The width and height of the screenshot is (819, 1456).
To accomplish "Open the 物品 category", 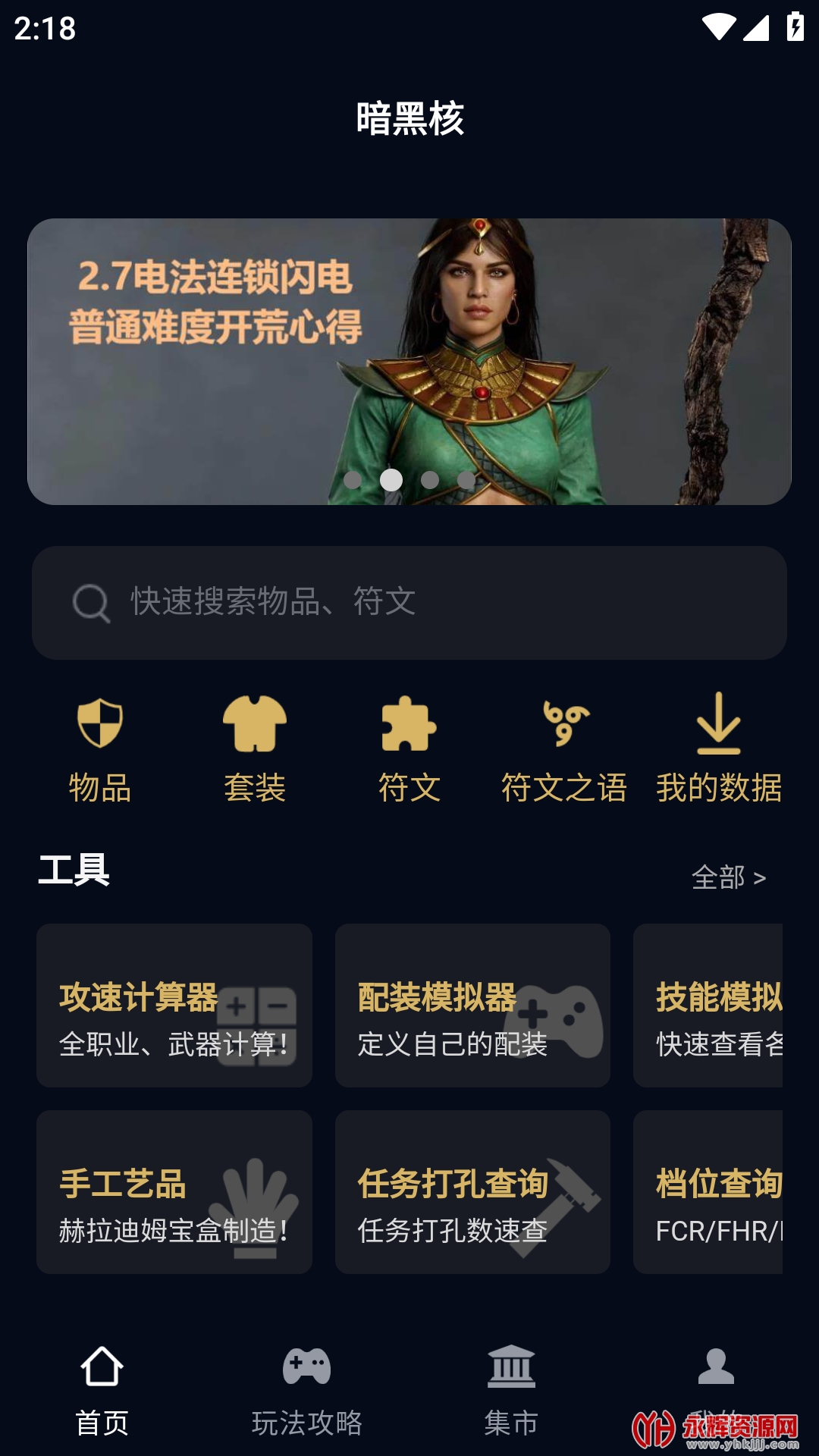I will [100, 748].
